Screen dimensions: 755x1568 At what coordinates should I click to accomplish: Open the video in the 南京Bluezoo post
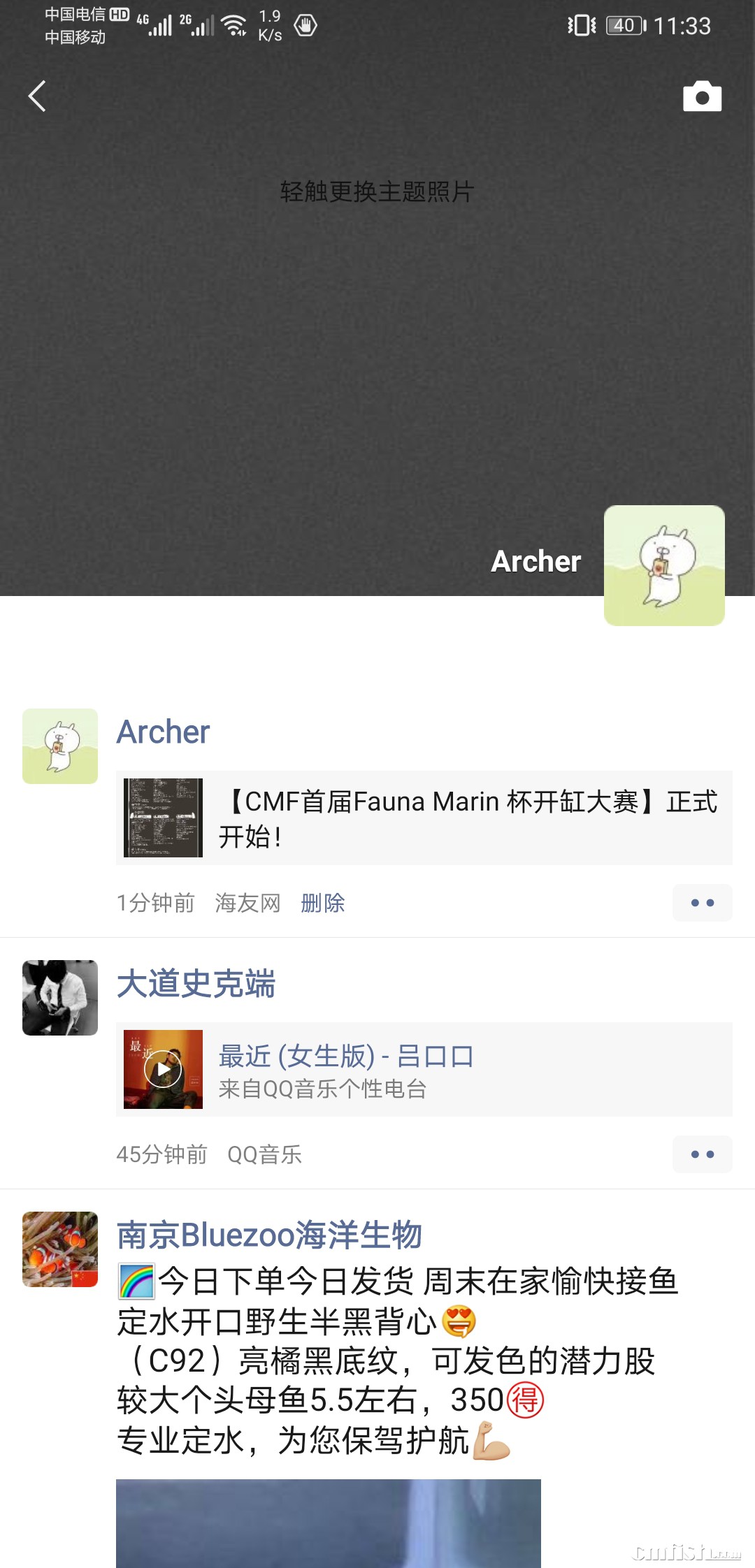point(329,1523)
